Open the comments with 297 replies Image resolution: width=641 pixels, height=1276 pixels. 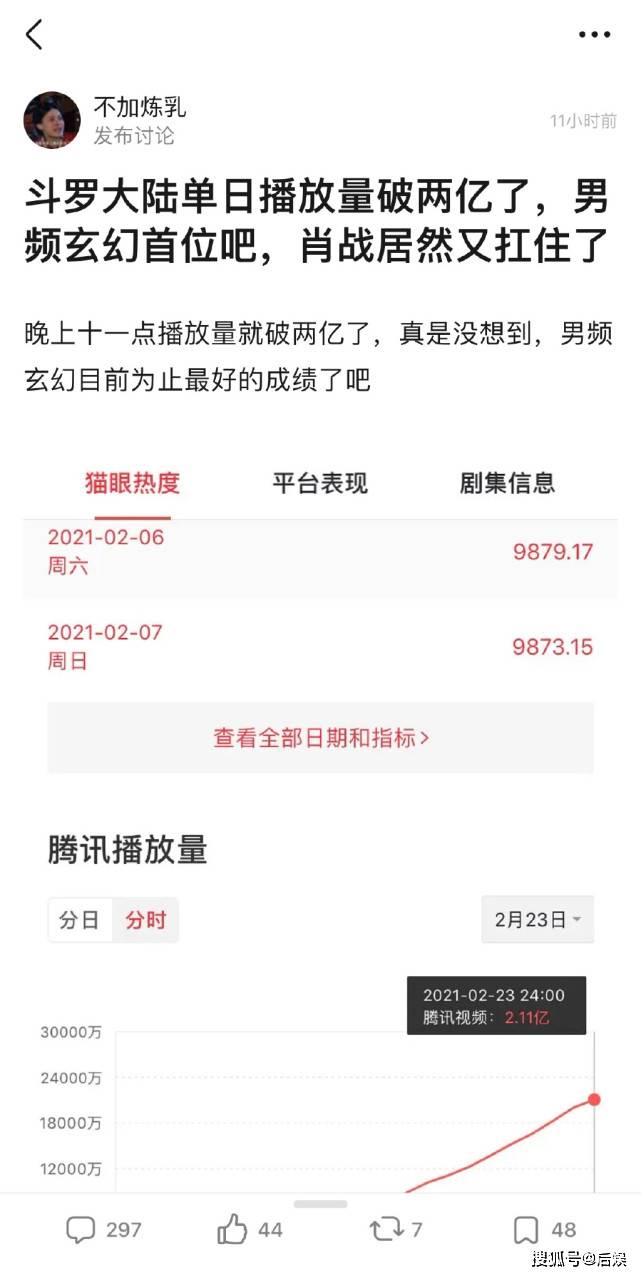coord(104,1229)
